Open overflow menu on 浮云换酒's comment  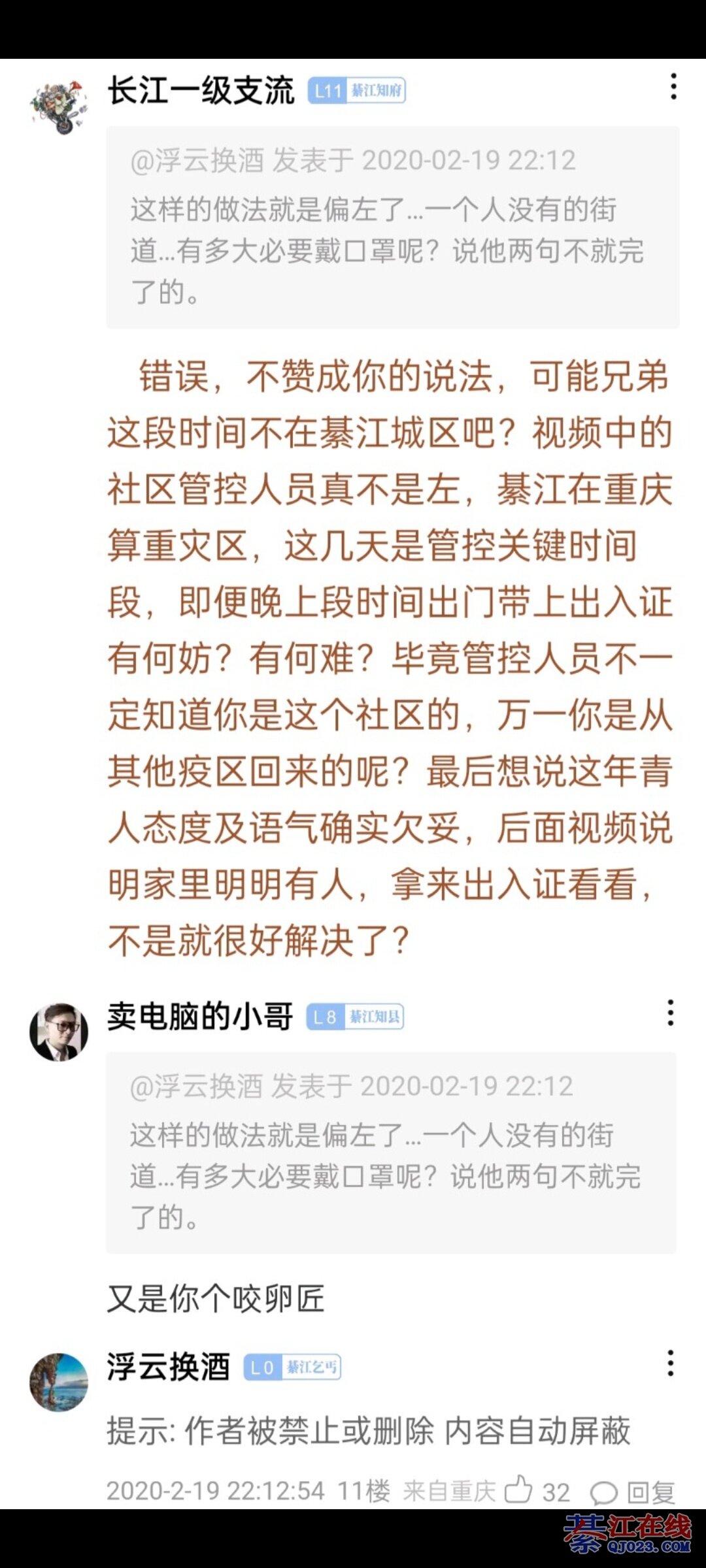(x=670, y=1364)
